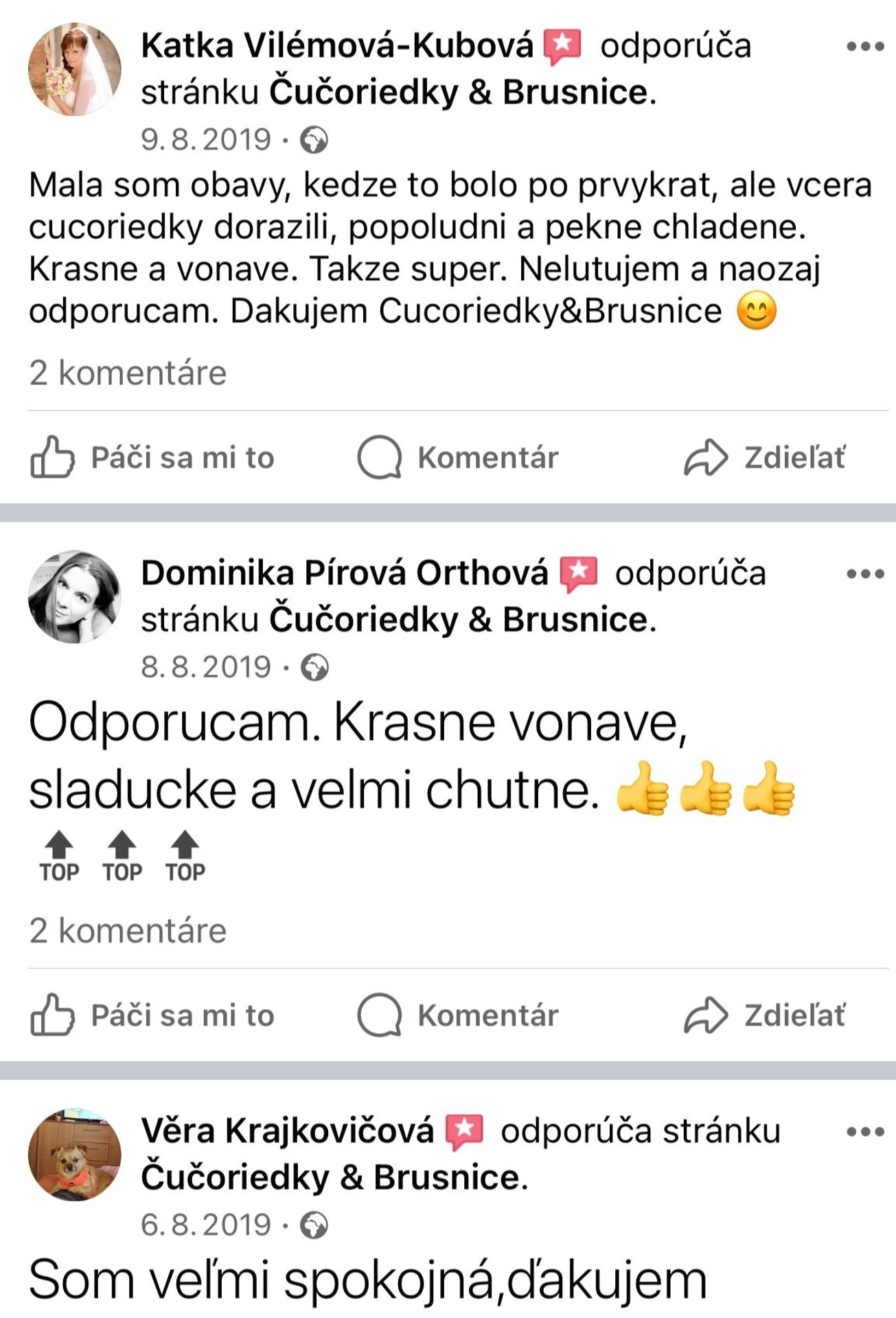Like Dominika Pírová Orthová's recommendation
This screenshot has height=1318, width=896.
[x=152, y=1015]
